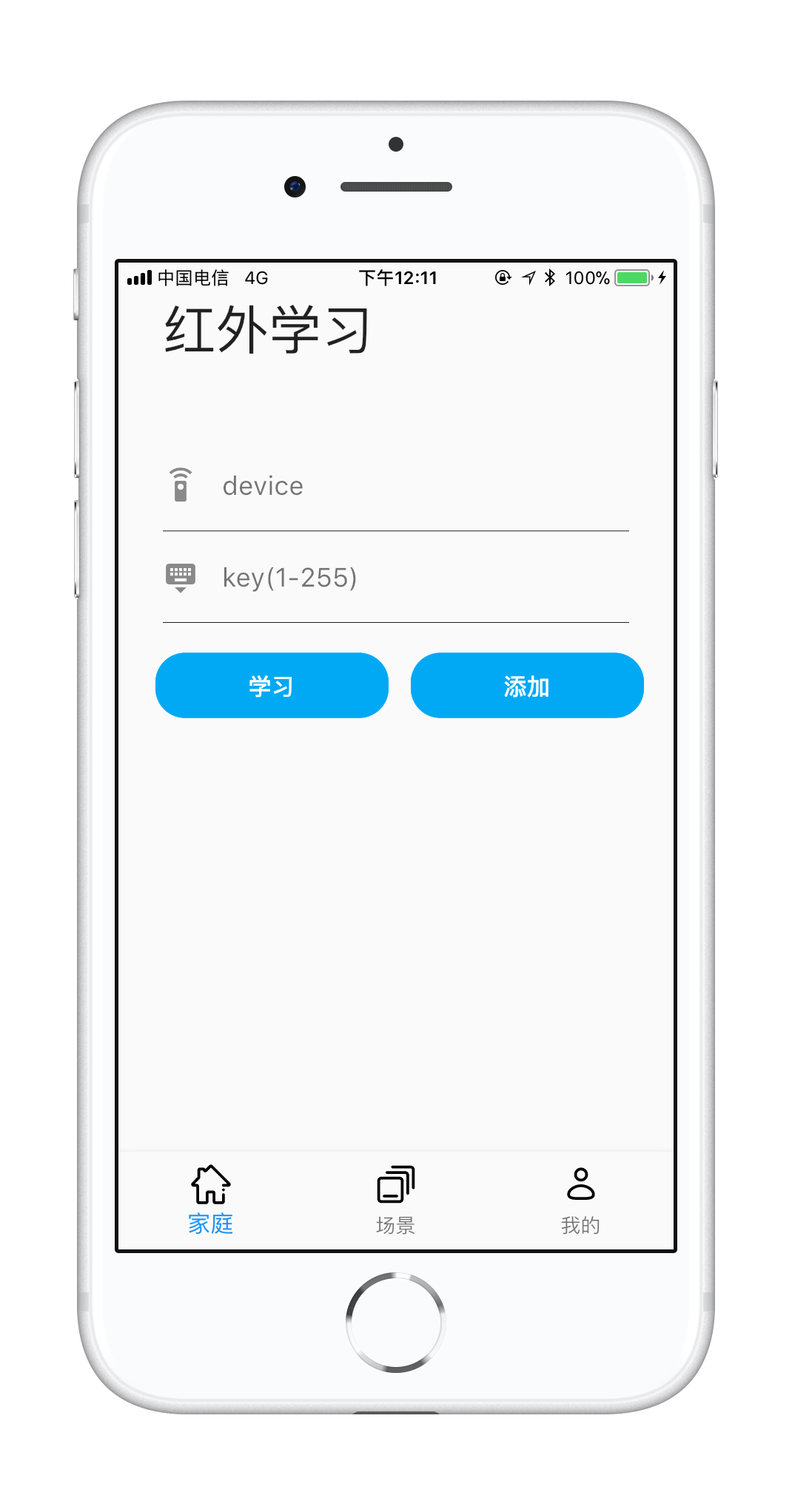
Task: Tap the 学习 button
Action: [x=272, y=686]
